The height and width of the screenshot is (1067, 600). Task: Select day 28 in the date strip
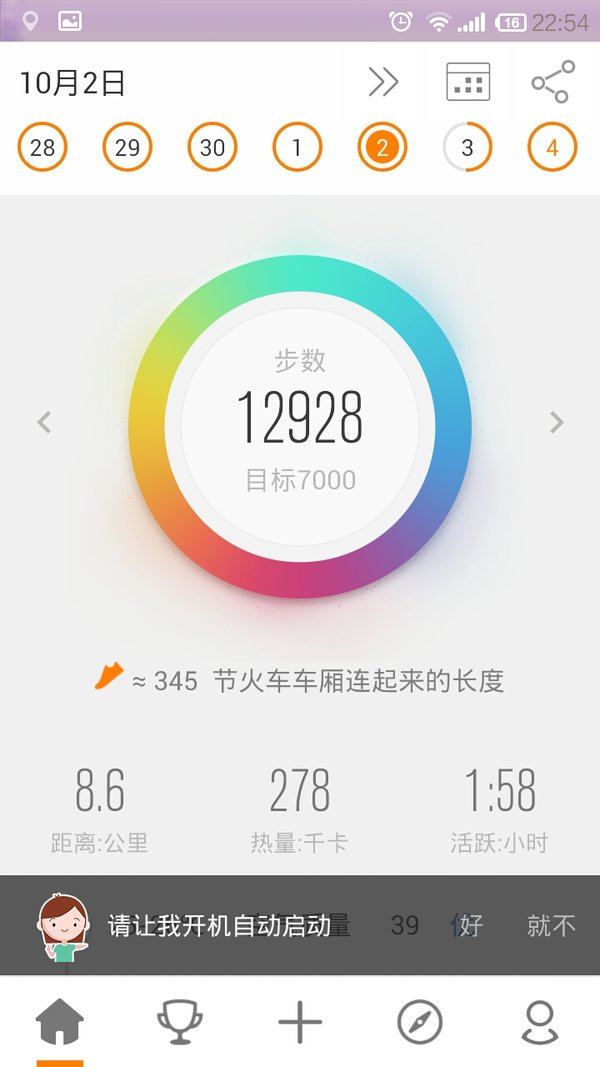pyautogui.click(x=42, y=146)
